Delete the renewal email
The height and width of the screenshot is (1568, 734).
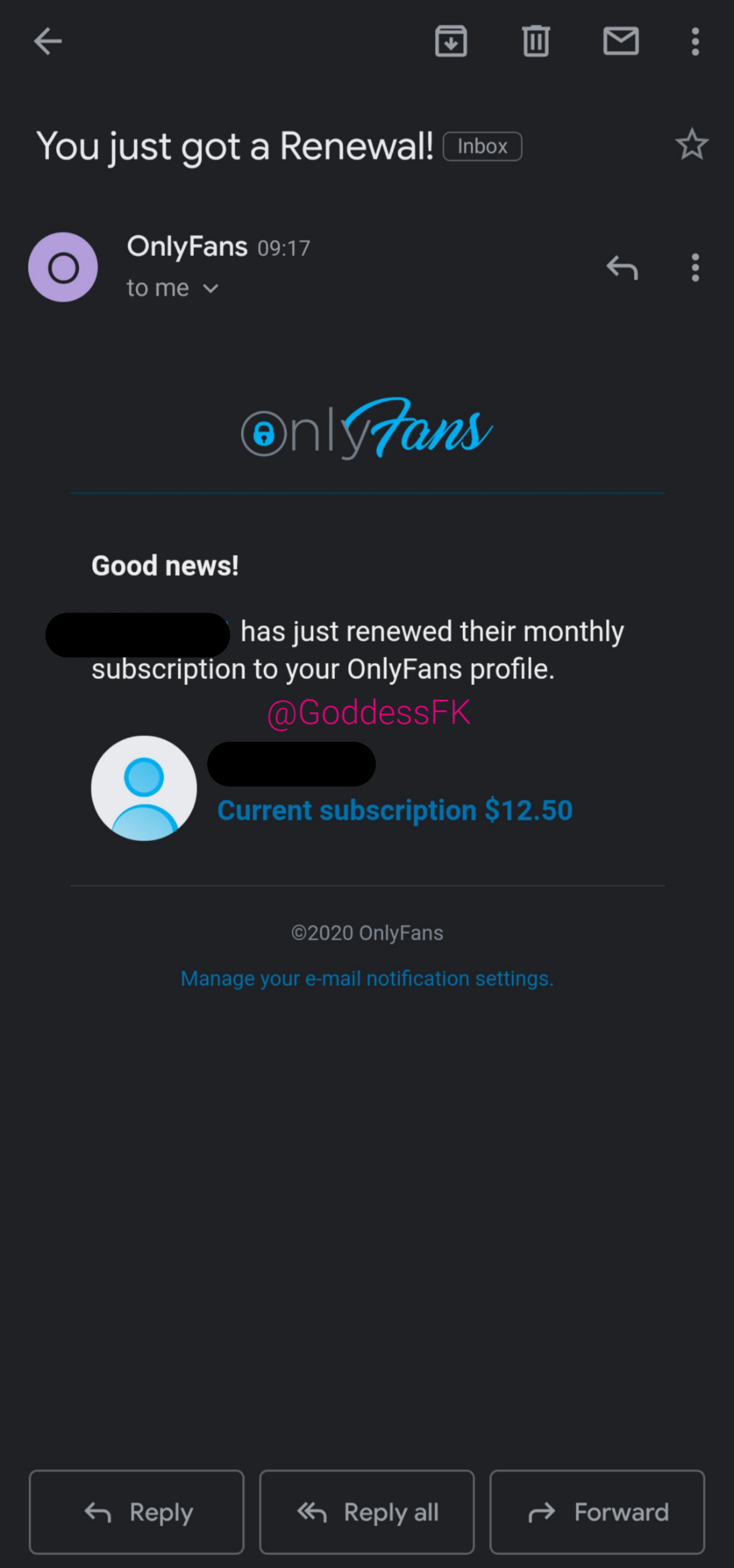tap(535, 41)
